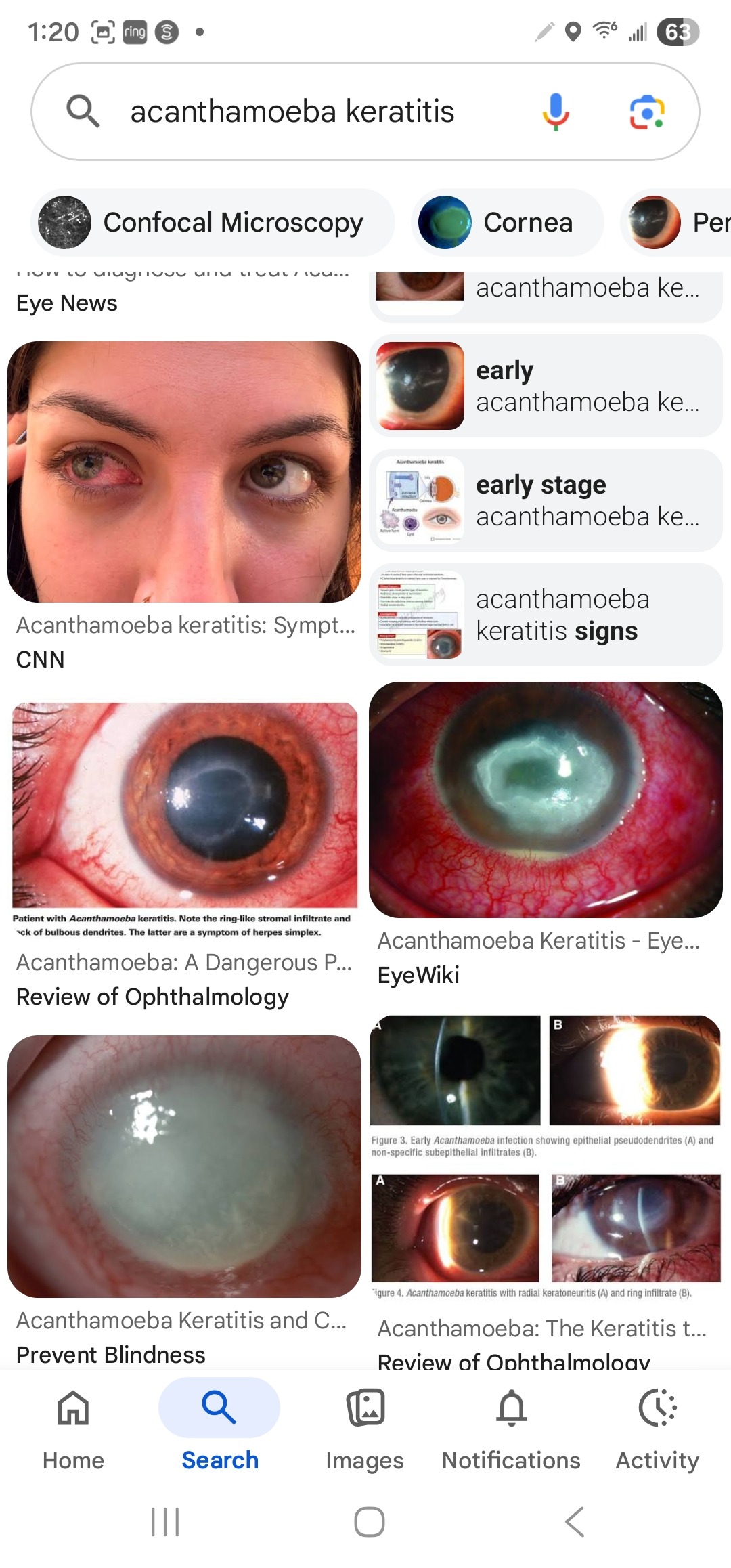Viewport: 731px width, 1568px height.
Task: Open Google Lens camera search
Action: (x=647, y=112)
